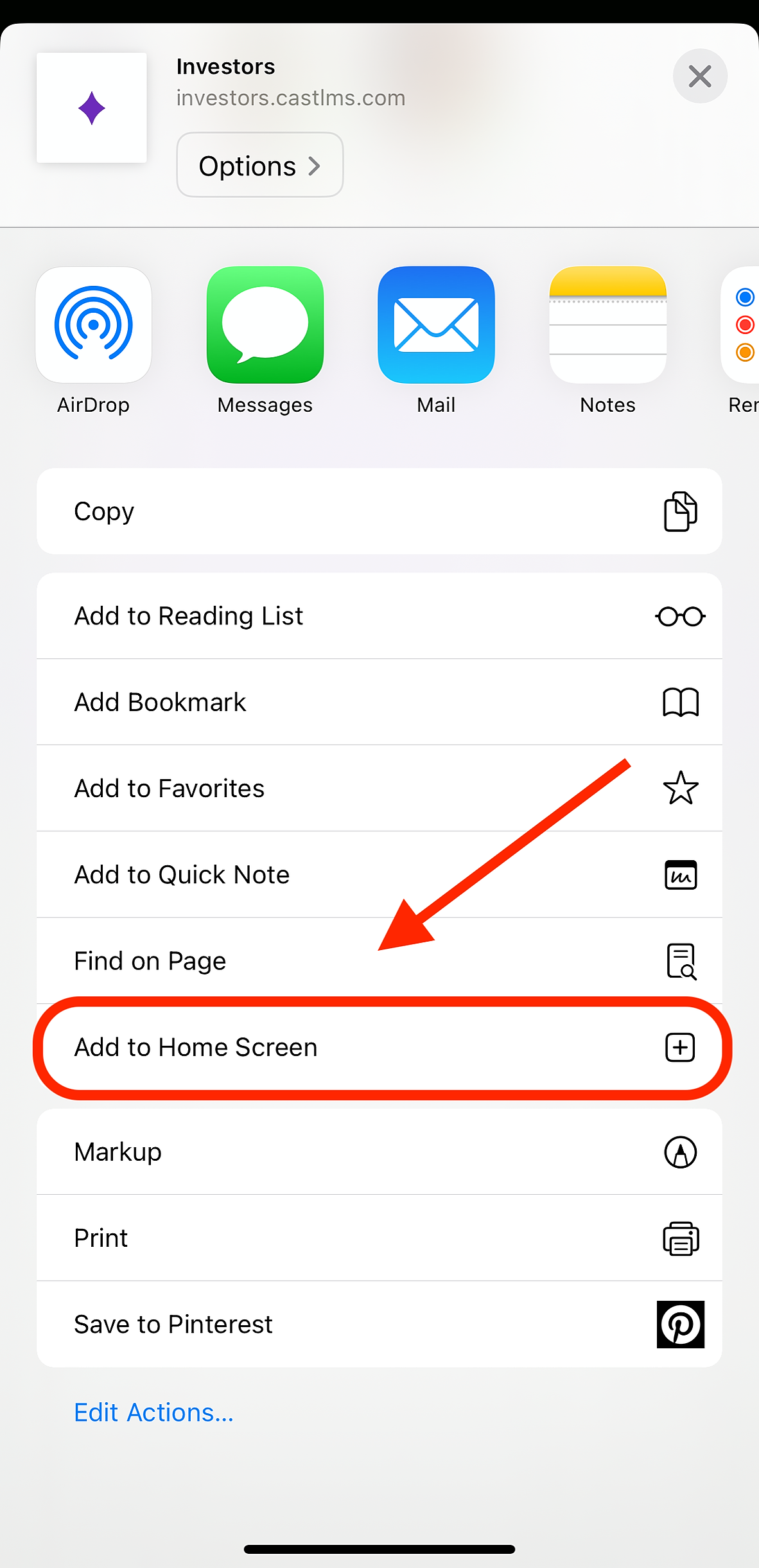Screen dimensions: 759x1568
Task: Add to Reading List
Action: tap(379, 616)
